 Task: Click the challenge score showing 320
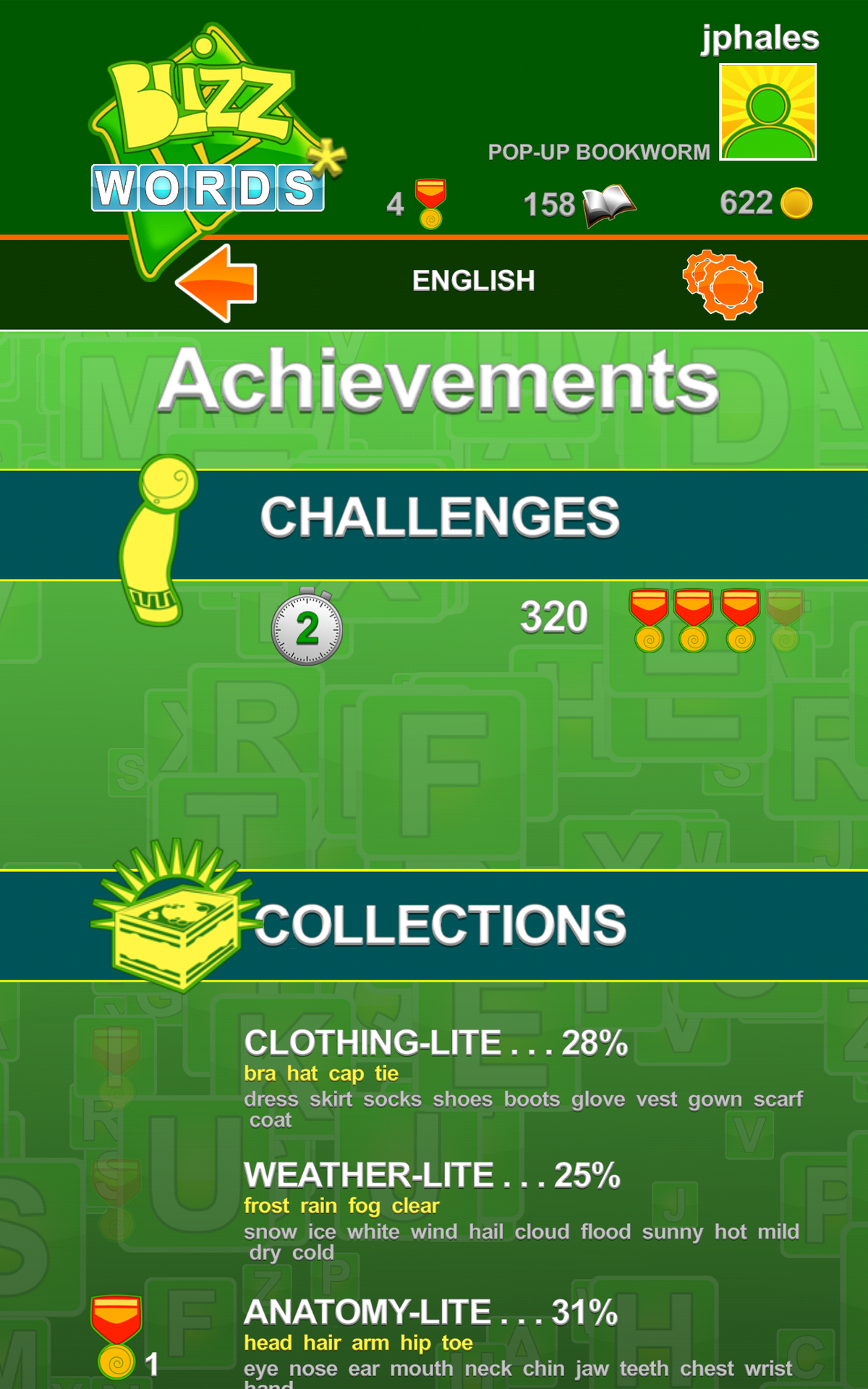click(552, 619)
